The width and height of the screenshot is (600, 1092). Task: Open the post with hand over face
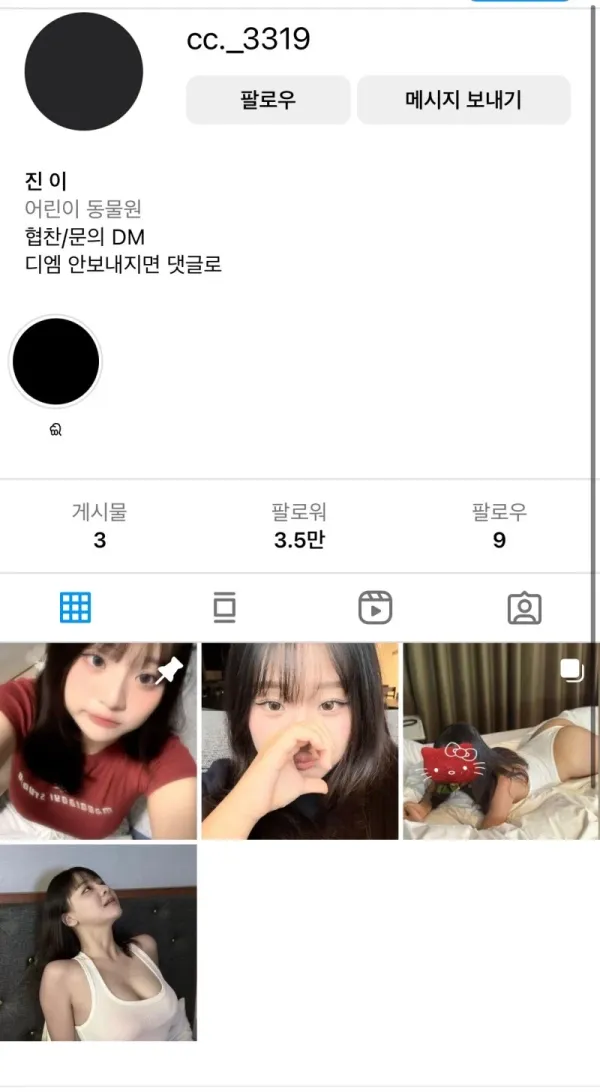pos(300,741)
